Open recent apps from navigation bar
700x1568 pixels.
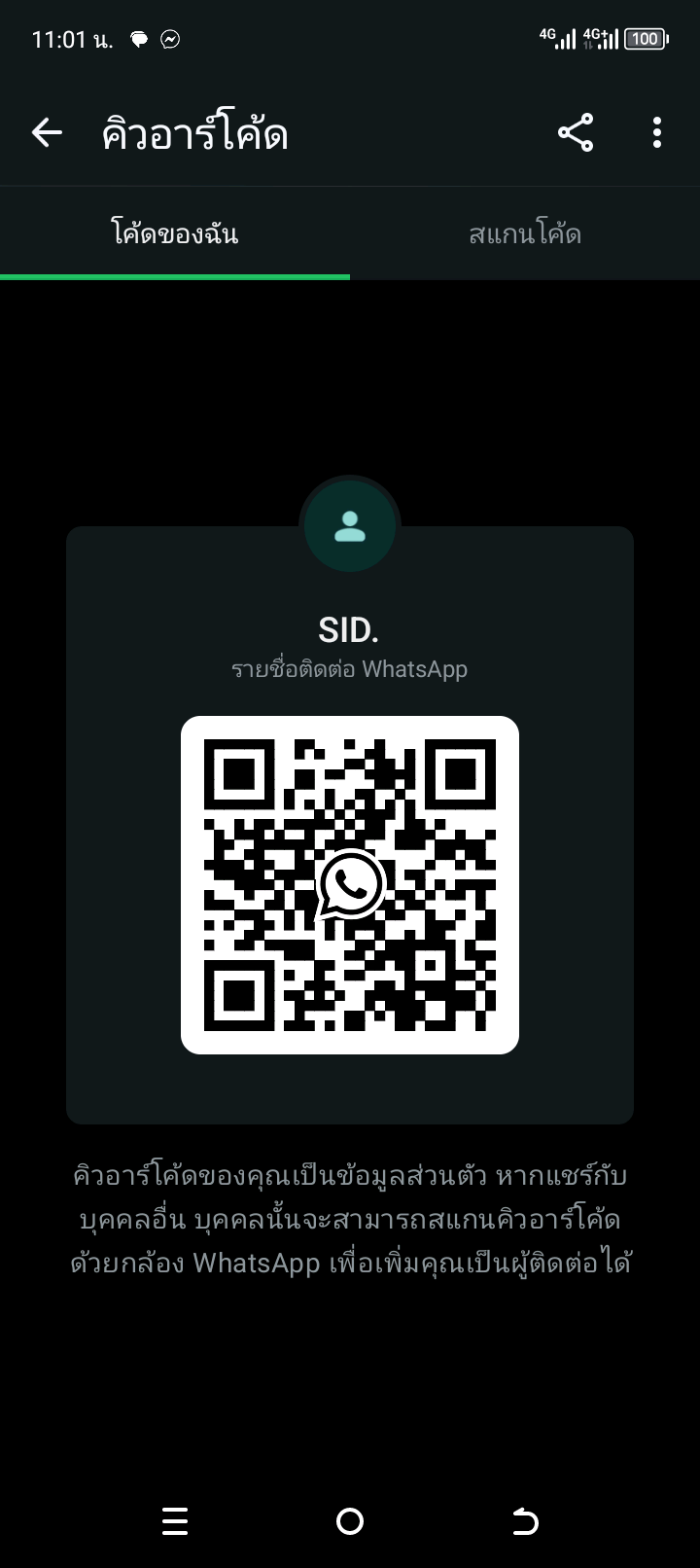click(175, 1521)
